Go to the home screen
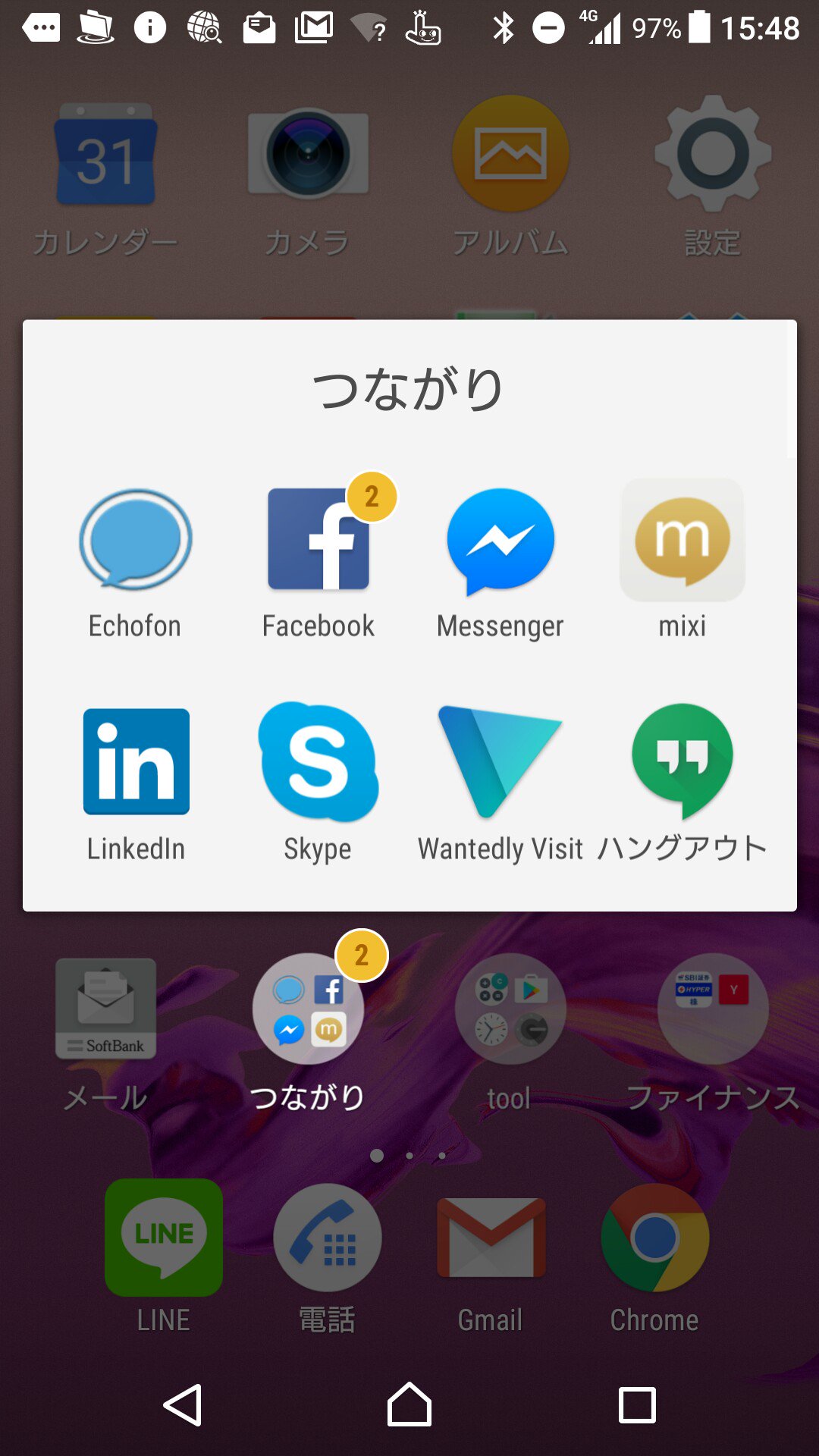The width and height of the screenshot is (819, 1456). point(409,1405)
